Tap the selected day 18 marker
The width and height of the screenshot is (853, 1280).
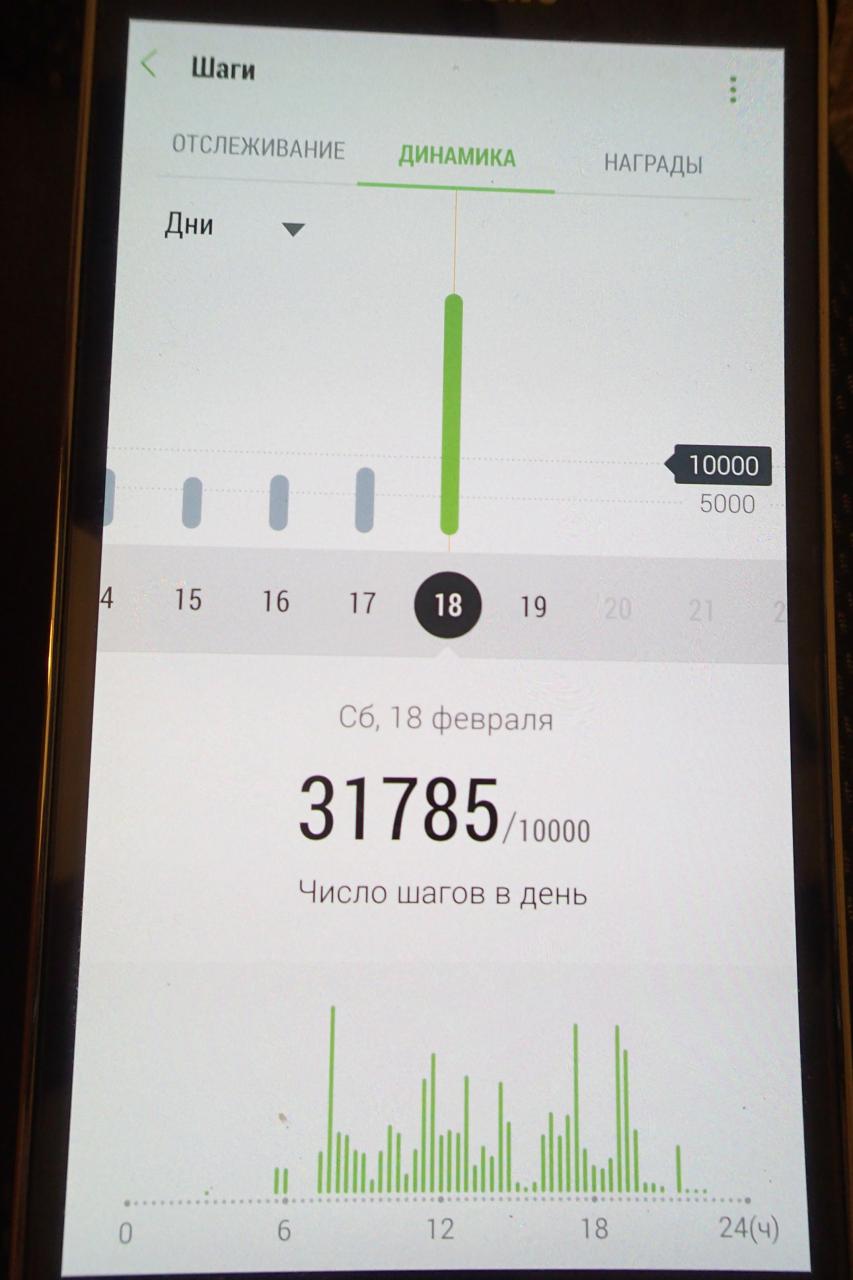tap(447, 605)
